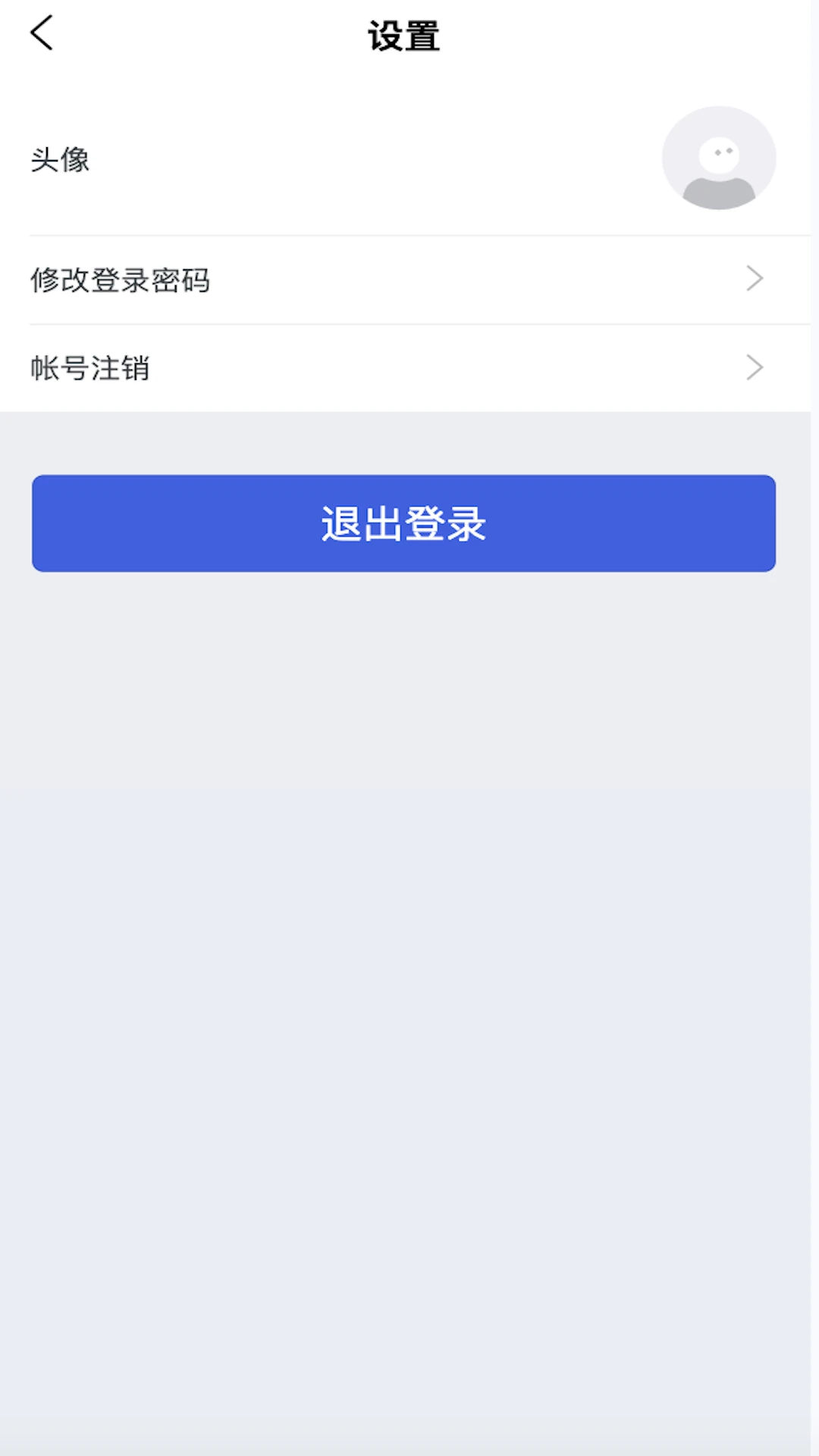The image size is (819, 1456).
Task: Click the blue logout button background
Action: point(403,523)
